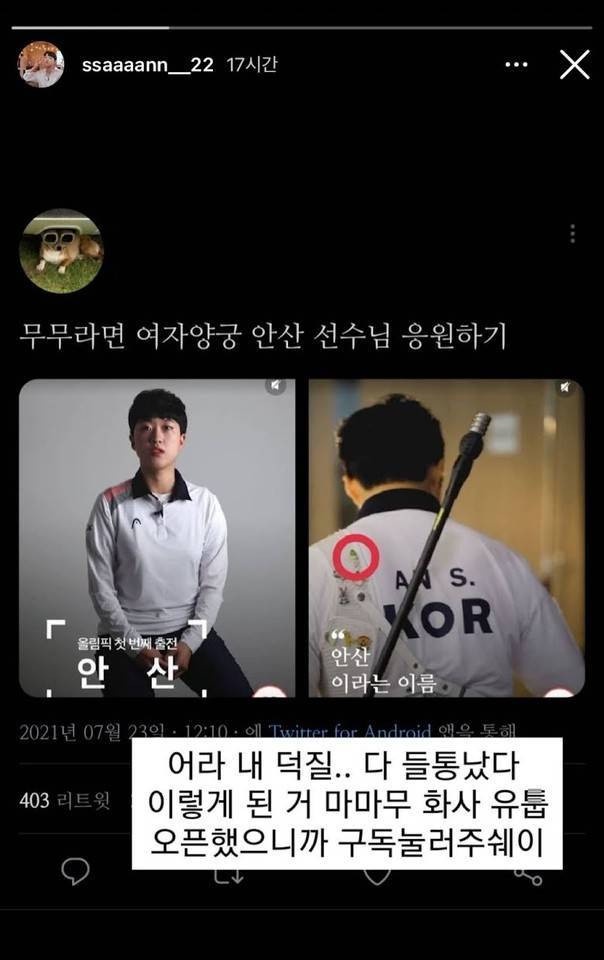Viewport: 604px width, 960px height.
Task: Open ssaaaann__22's profile from the username
Action: (x=146, y=65)
